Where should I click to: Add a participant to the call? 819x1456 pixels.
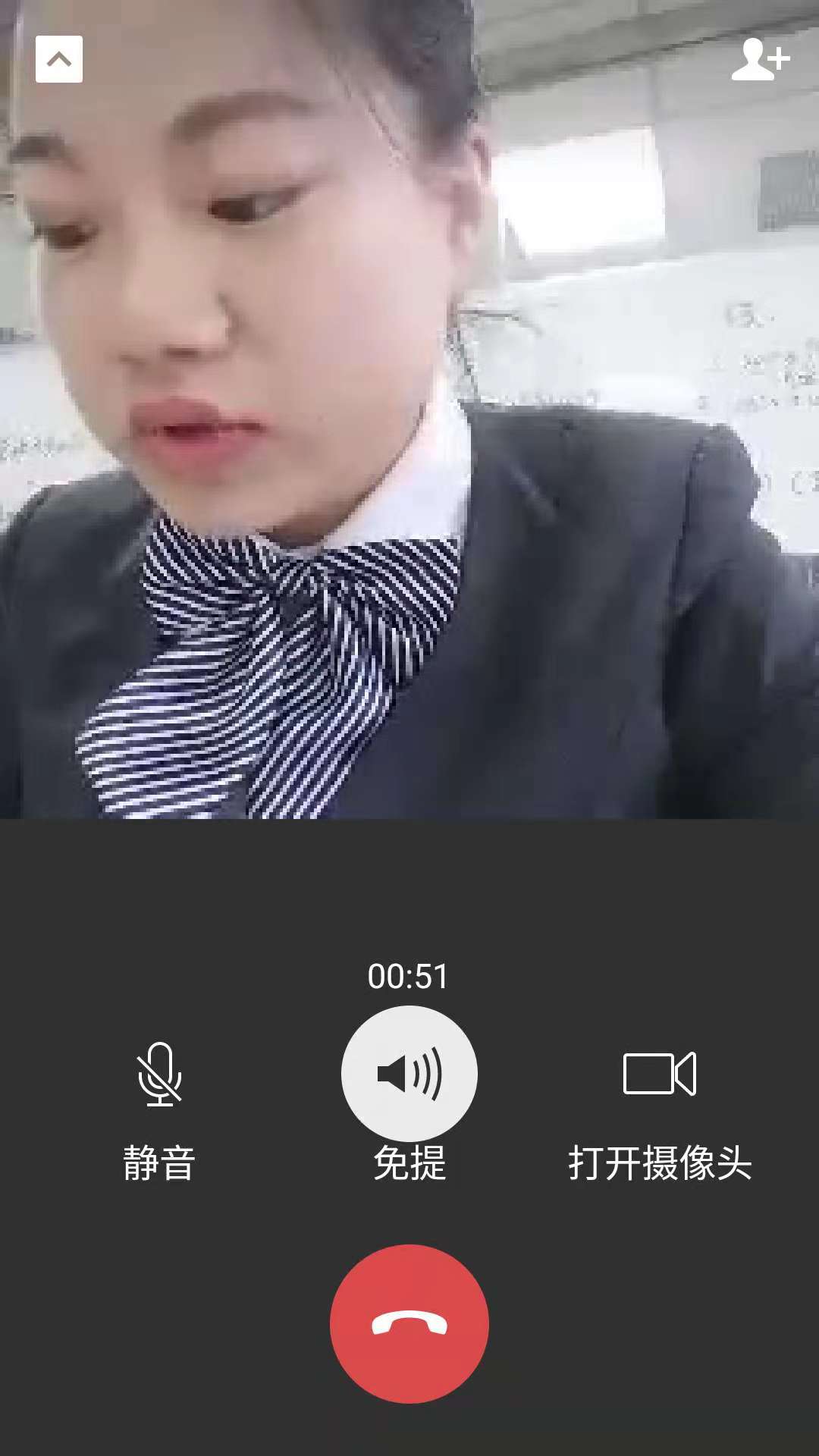click(760, 59)
